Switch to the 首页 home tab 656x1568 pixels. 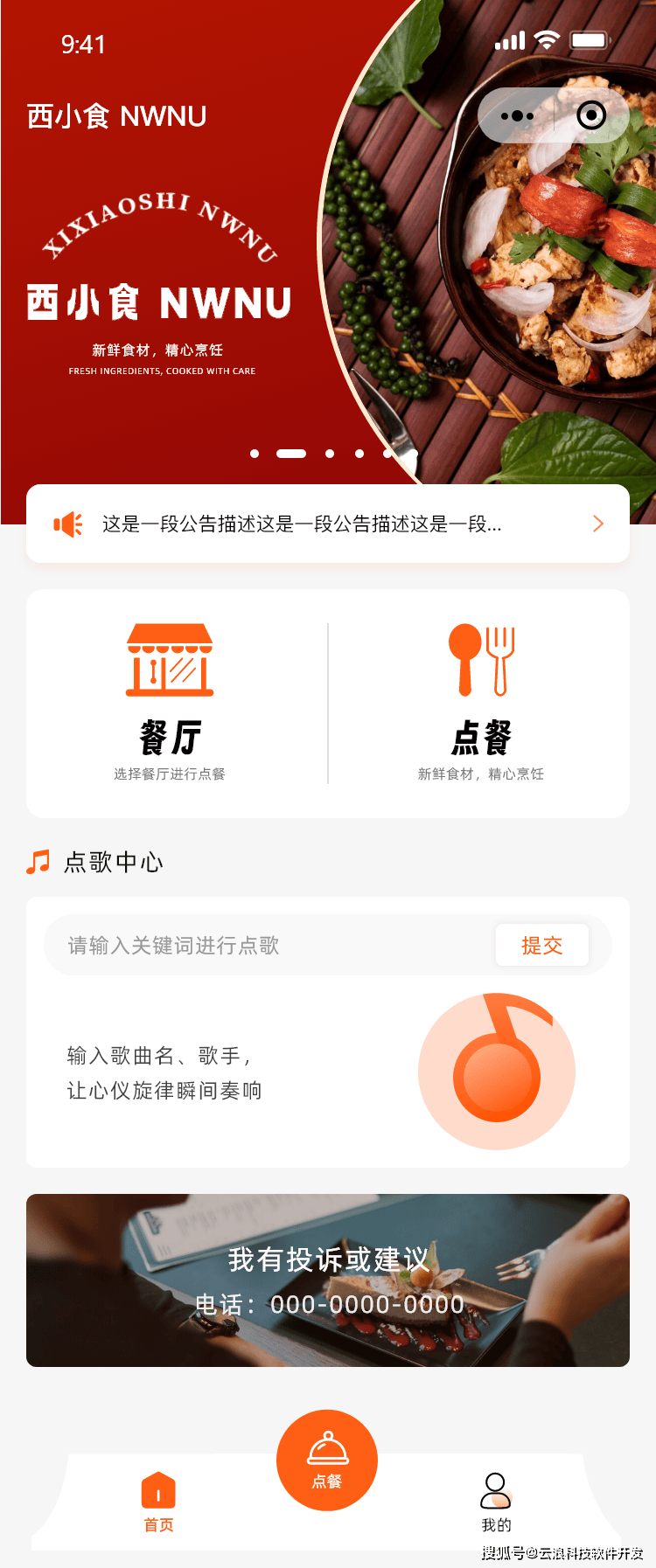[x=158, y=1502]
